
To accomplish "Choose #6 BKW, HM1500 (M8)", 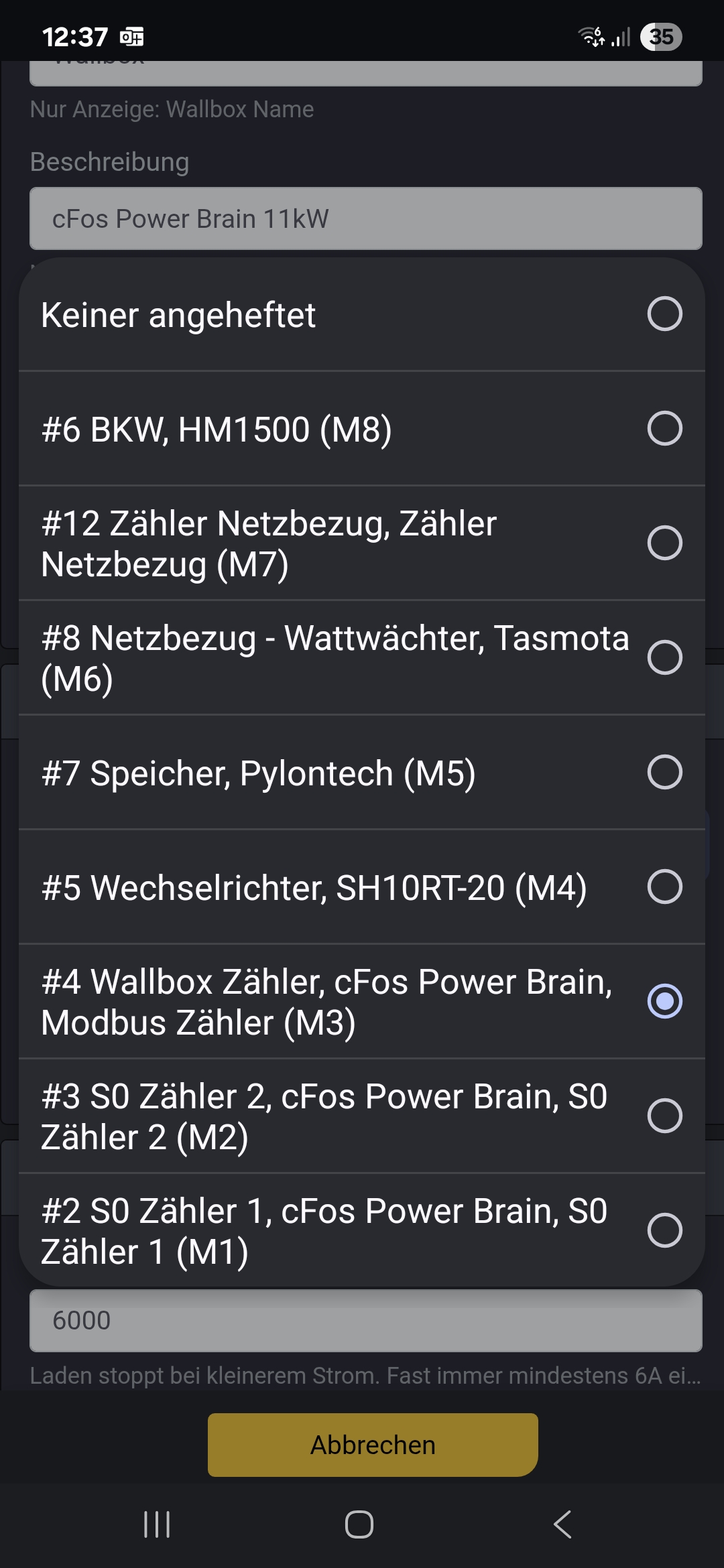I will tap(362, 429).
